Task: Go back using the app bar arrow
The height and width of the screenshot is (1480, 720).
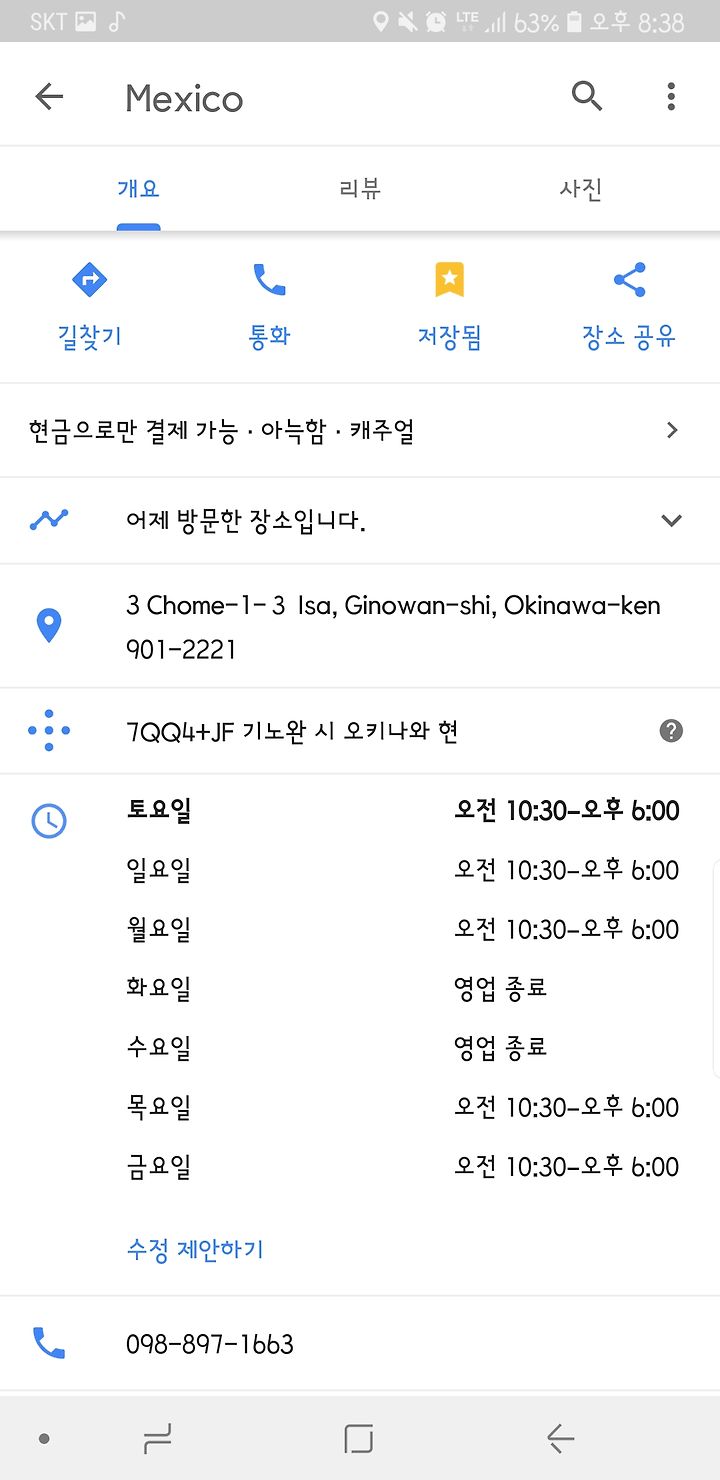Action: click(x=49, y=97)
